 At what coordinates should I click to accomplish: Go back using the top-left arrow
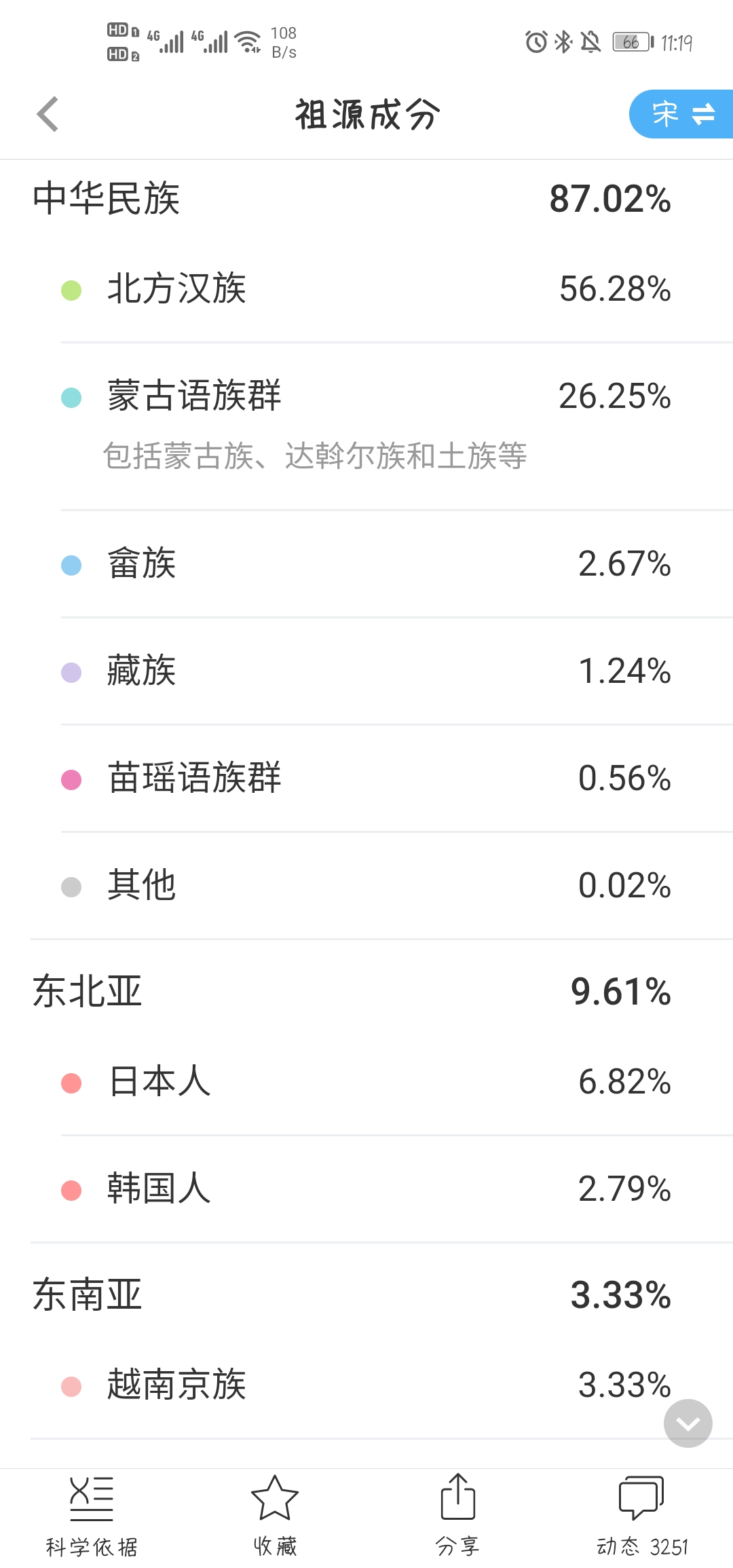tap(48, 114)
